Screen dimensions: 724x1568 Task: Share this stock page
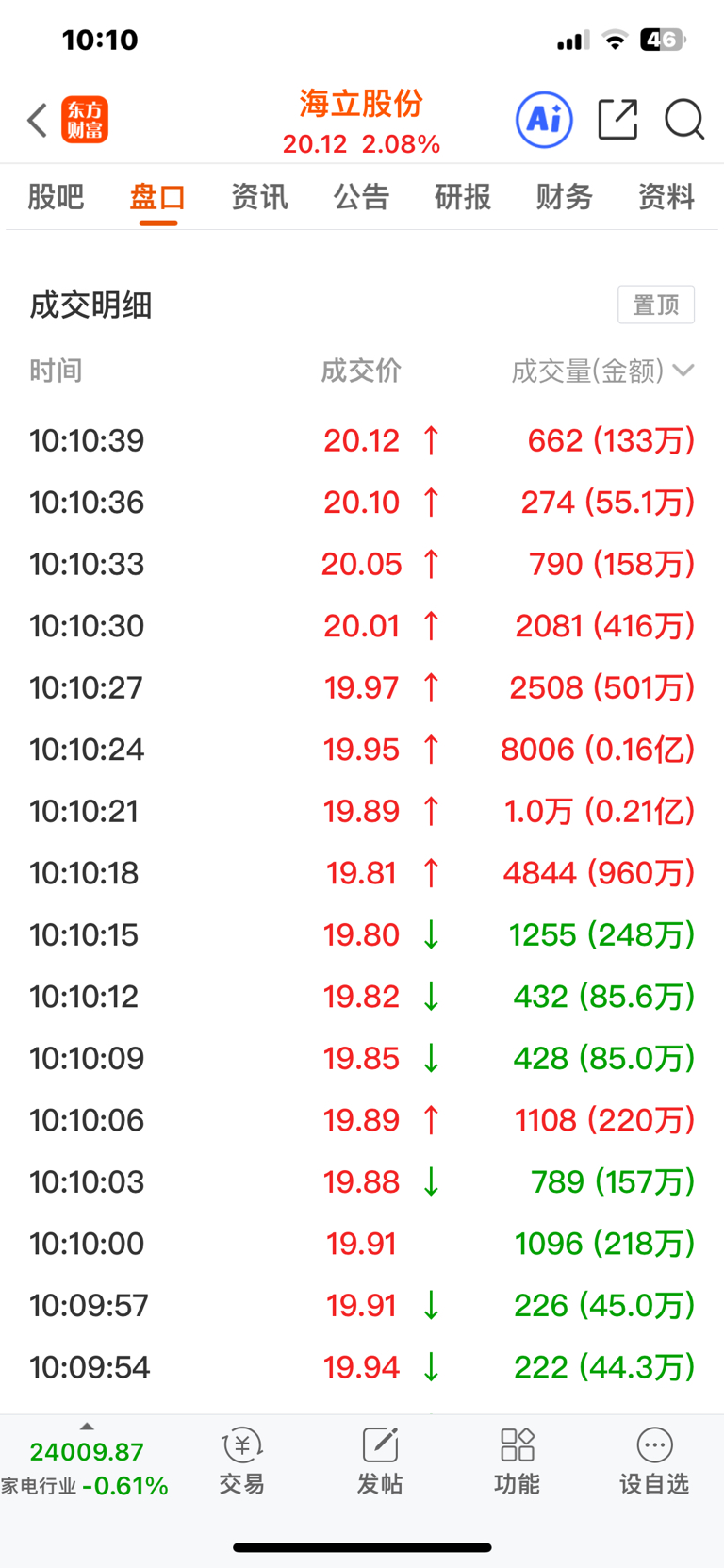click(x=618, y=120)
